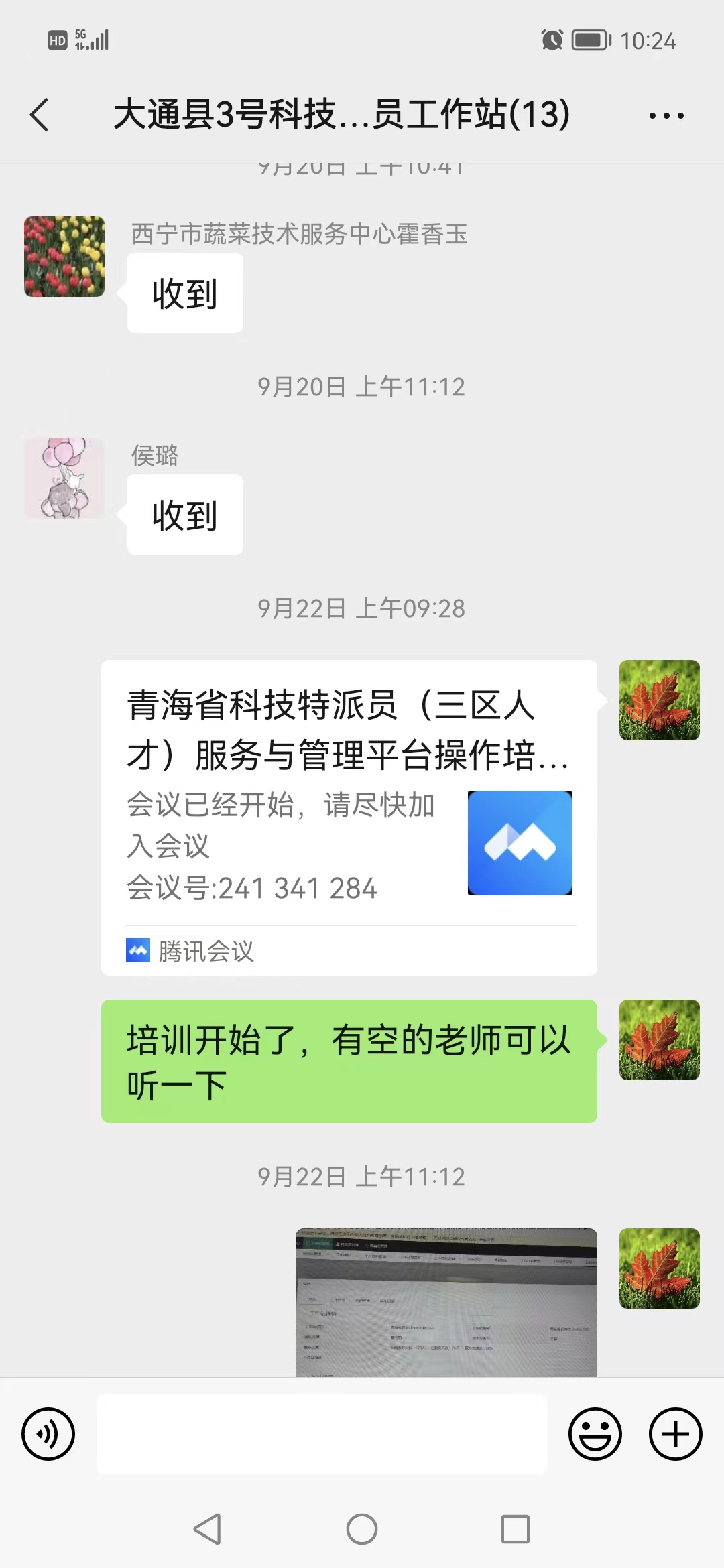Open the emoji sticker panel

595,1434
